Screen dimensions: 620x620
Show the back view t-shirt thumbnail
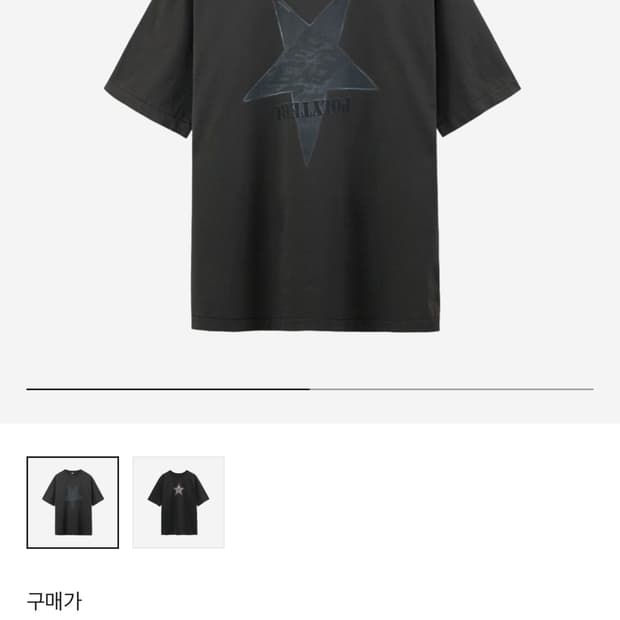178,502
